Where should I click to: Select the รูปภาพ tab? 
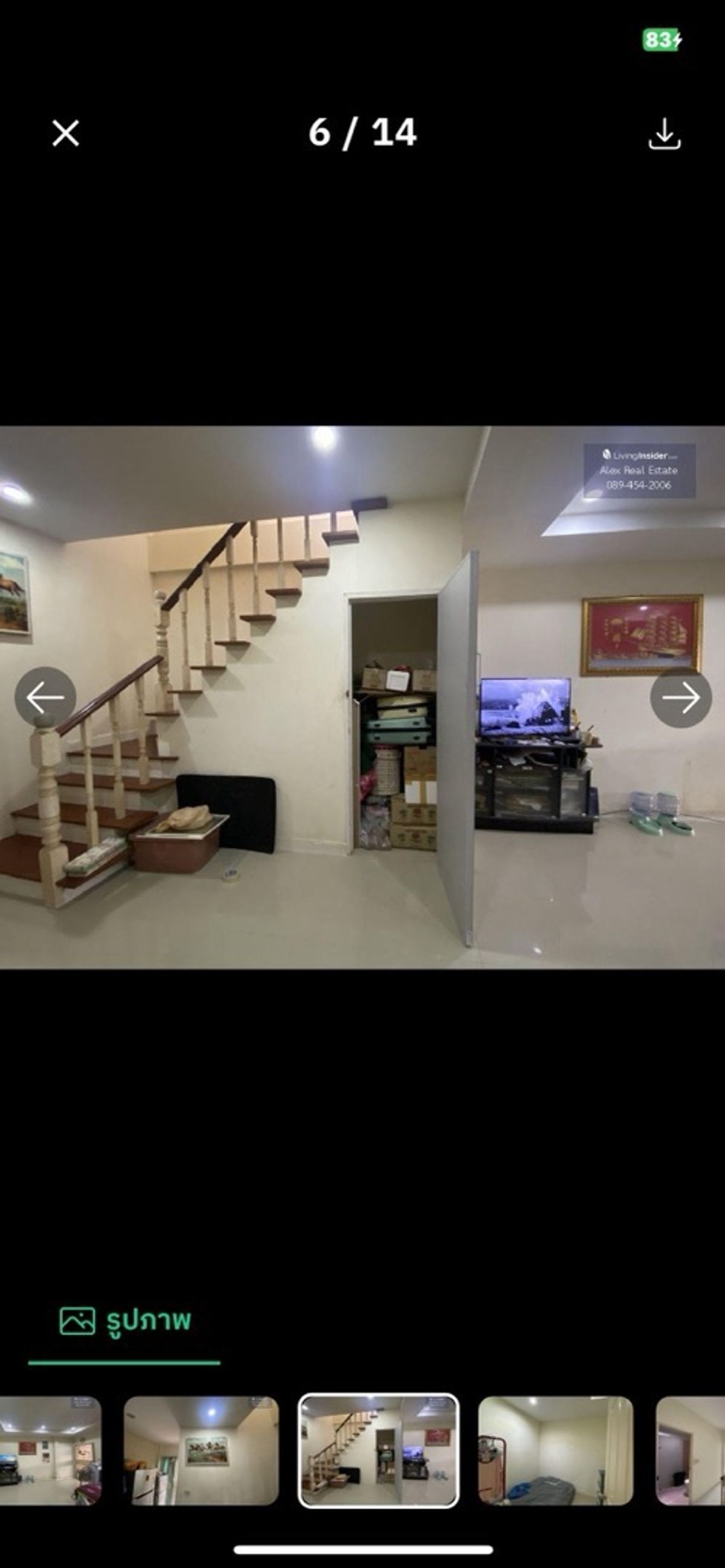(125, 1320)
